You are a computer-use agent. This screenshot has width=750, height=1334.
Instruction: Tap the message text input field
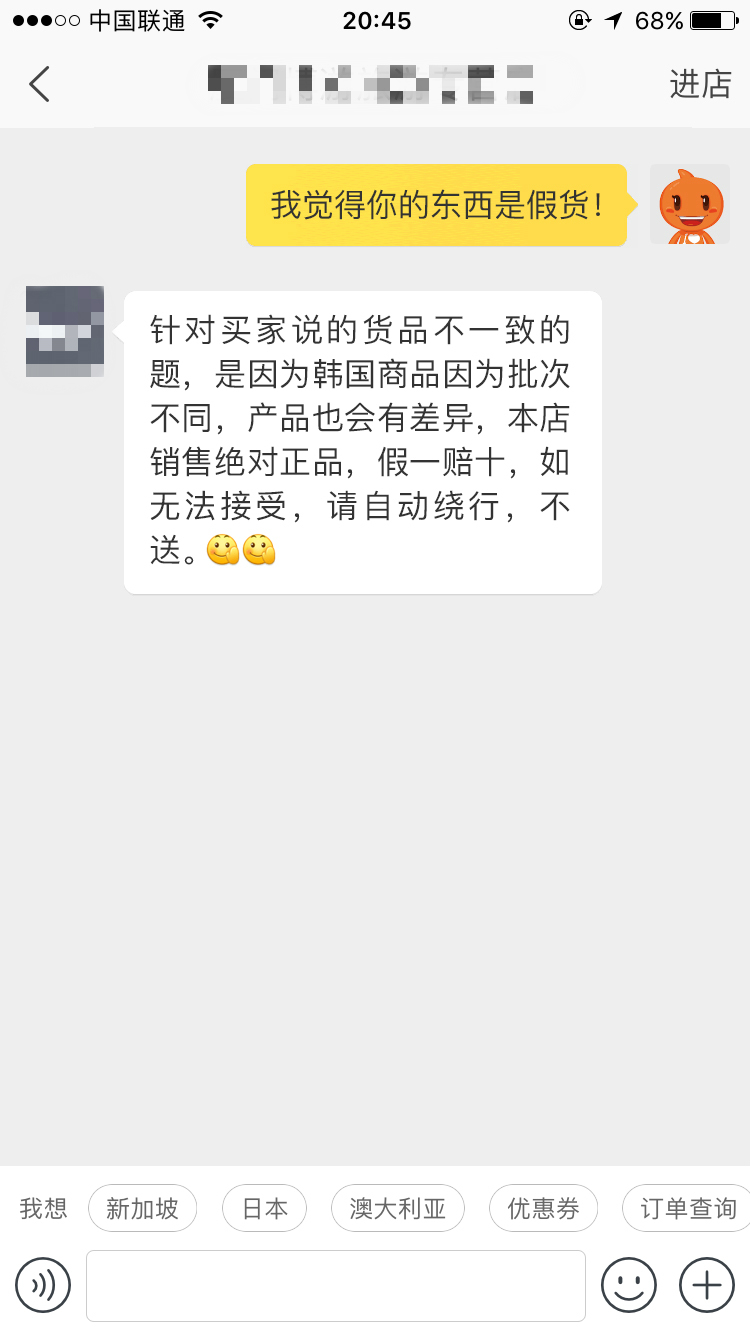coord(337,1285)
